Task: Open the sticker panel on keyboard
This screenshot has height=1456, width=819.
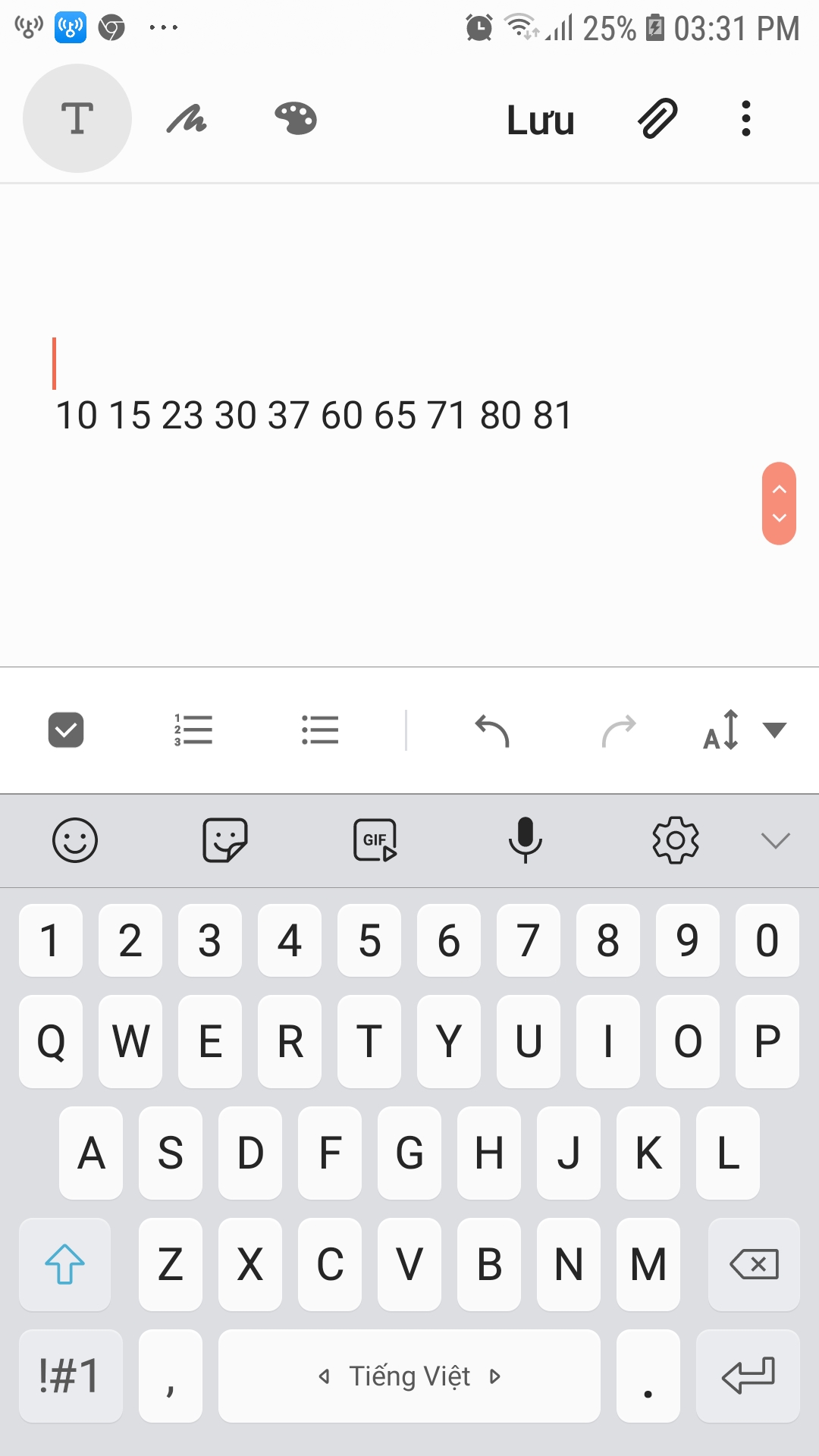Action: coord(225,840)
